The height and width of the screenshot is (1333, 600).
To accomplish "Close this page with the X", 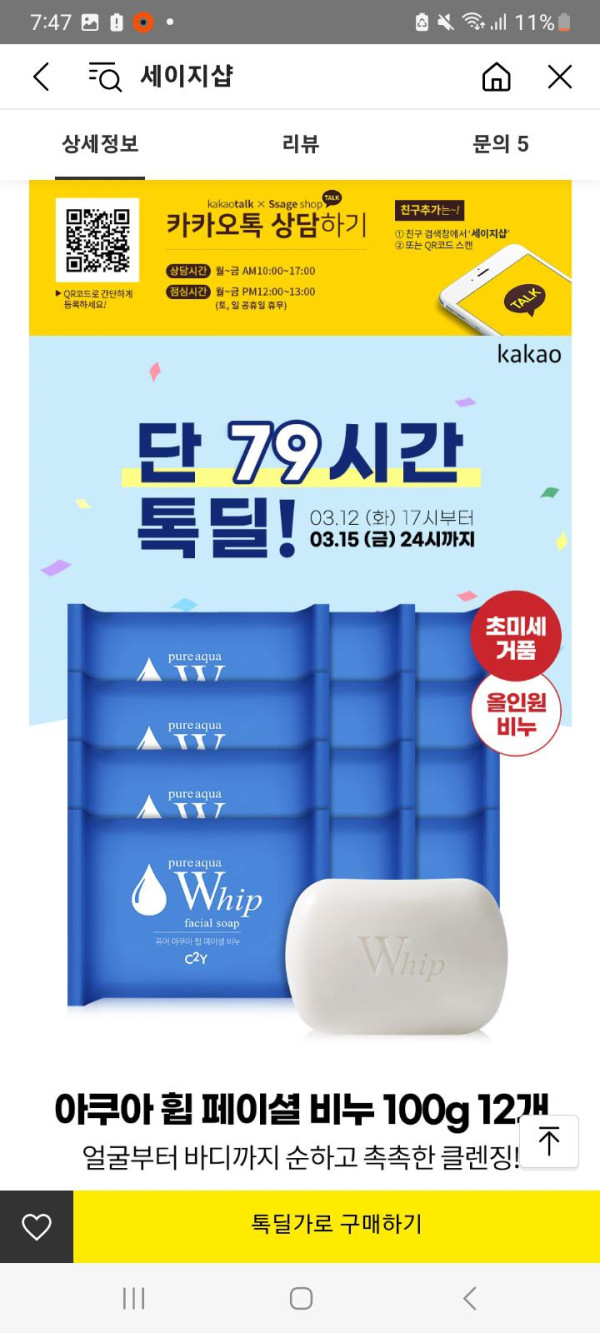I will tap(560, 77).
